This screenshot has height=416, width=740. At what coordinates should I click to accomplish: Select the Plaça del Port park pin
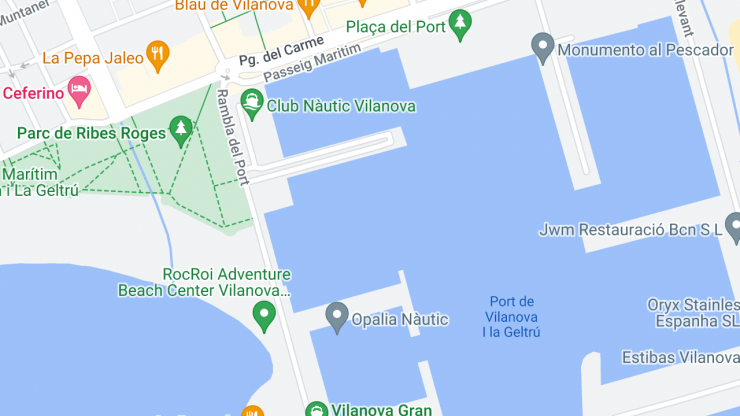coord(460,24)
